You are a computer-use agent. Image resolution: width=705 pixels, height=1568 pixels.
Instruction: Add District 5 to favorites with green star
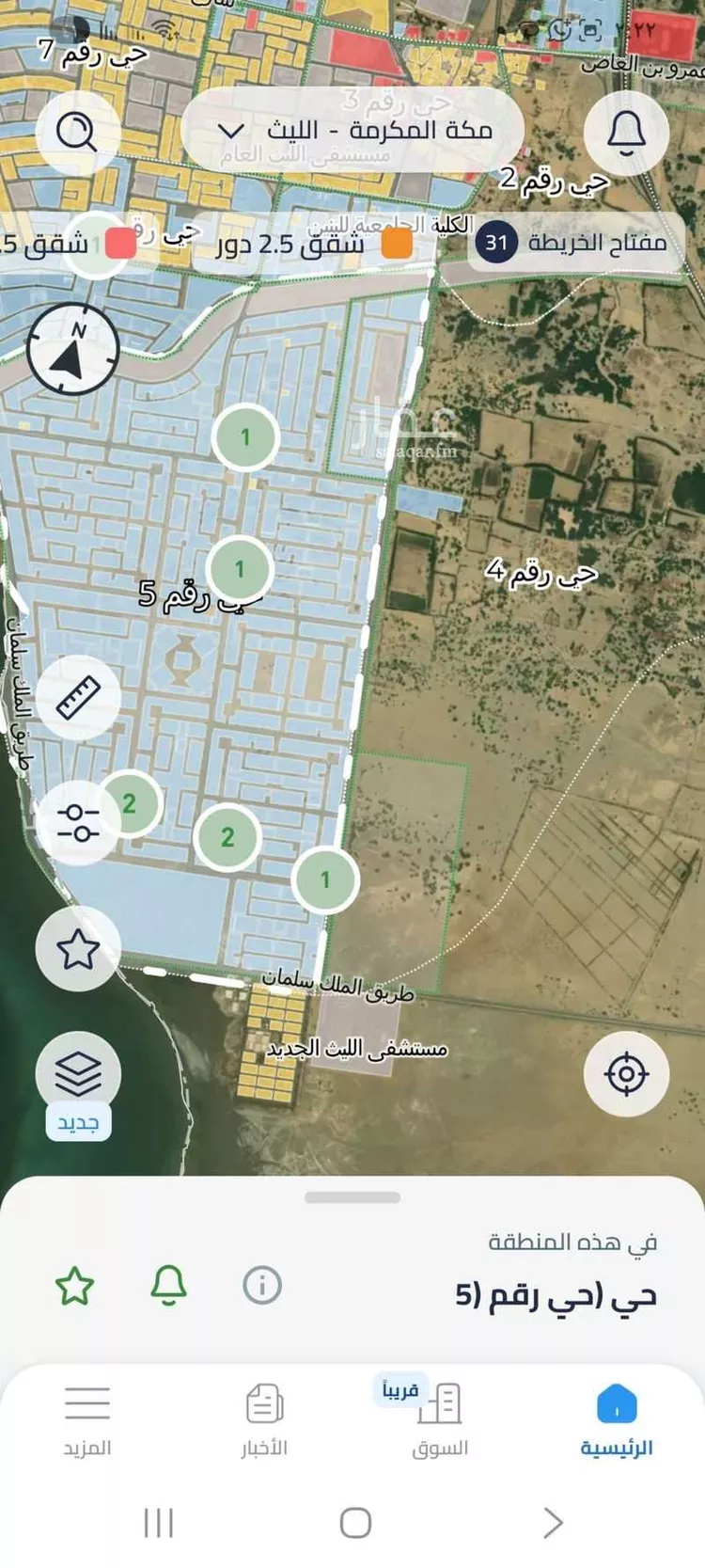(74, 1286)
